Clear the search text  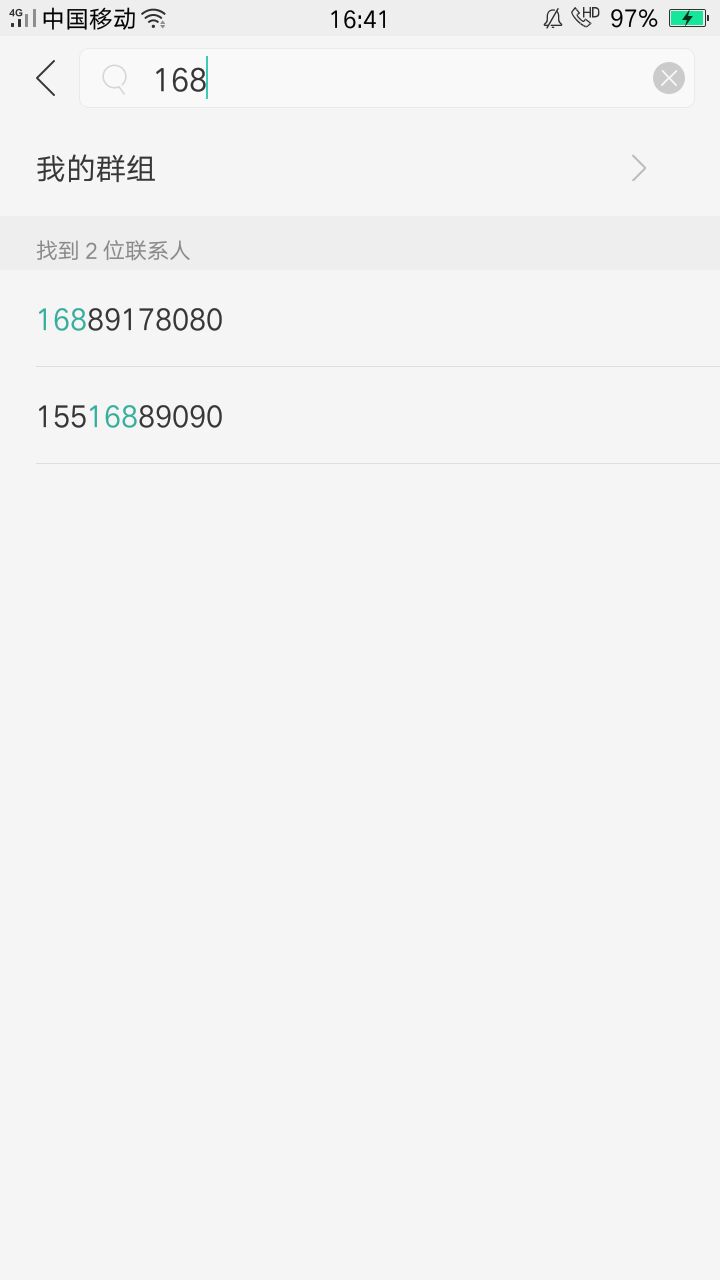pos(668,78)
